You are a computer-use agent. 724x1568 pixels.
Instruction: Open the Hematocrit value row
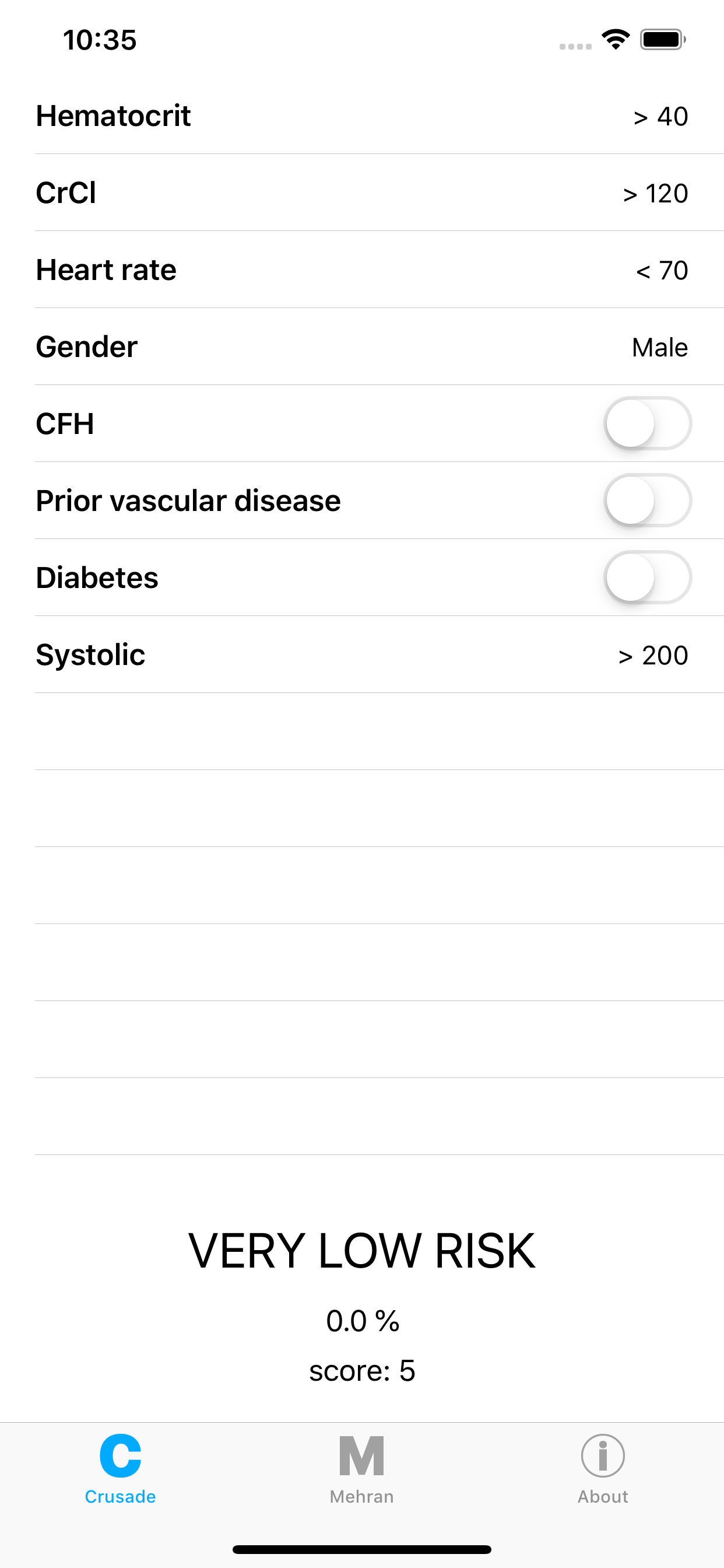362,116
